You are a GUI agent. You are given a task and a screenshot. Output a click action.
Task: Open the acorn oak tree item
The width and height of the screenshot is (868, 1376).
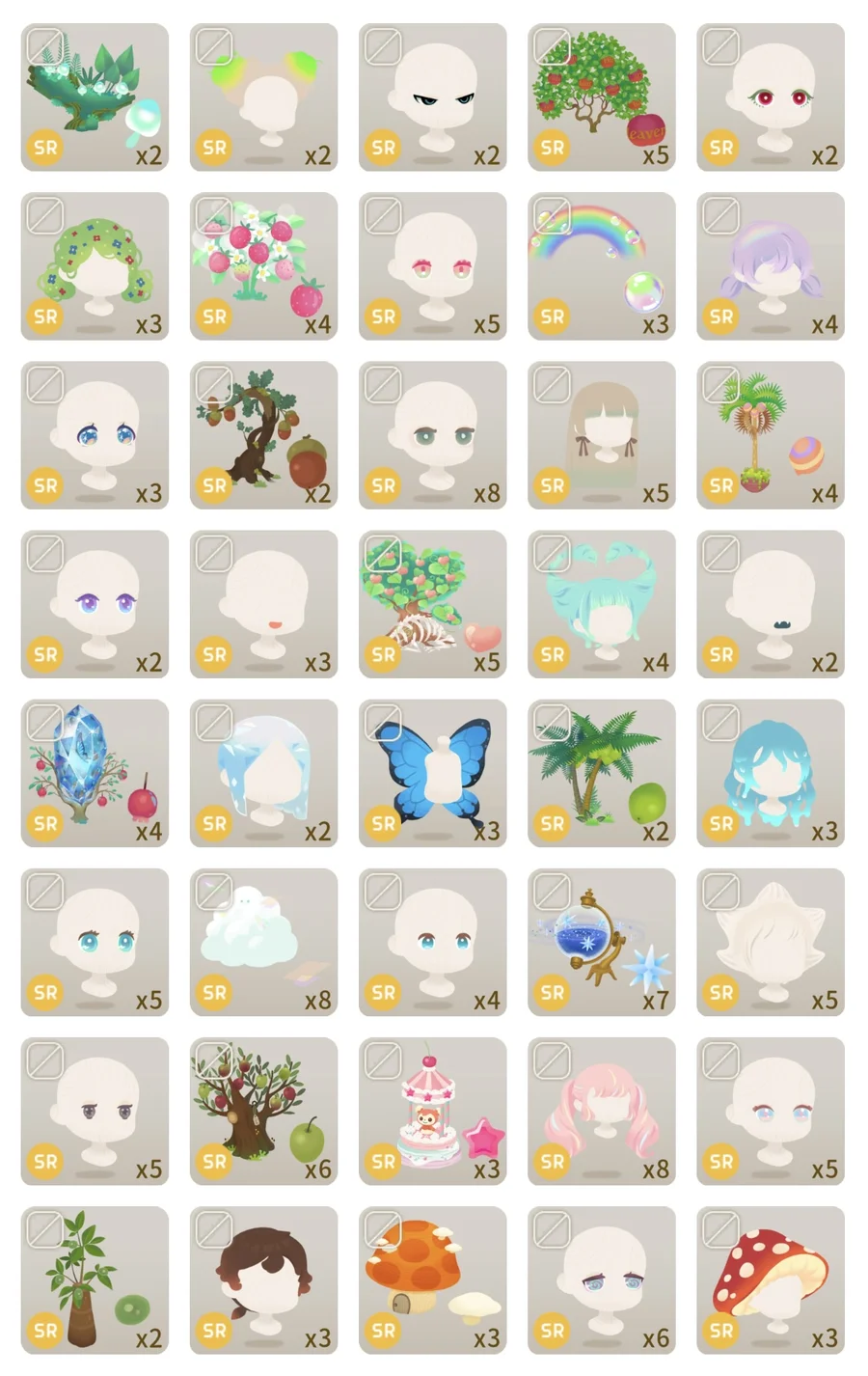[263, 435]
